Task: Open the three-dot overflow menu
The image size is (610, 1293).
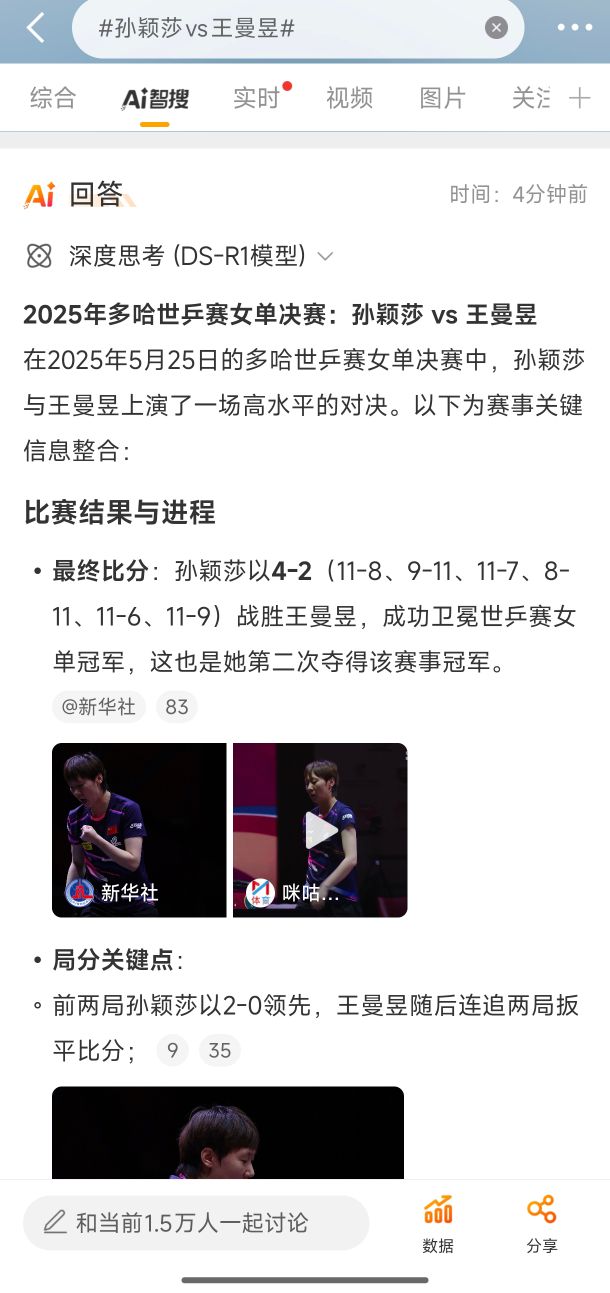Action: [x=575, y=28]
